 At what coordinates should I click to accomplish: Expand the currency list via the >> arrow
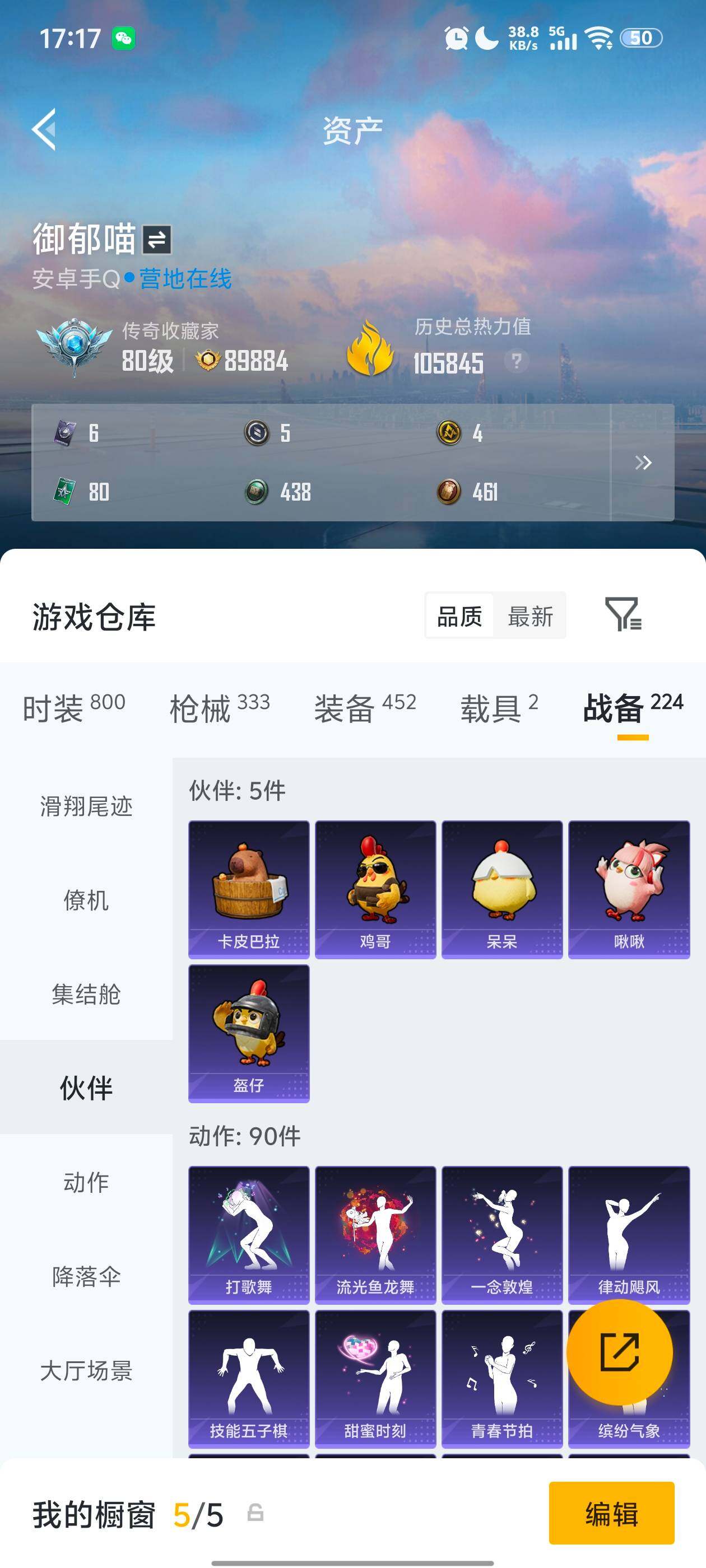coord(642,463)
